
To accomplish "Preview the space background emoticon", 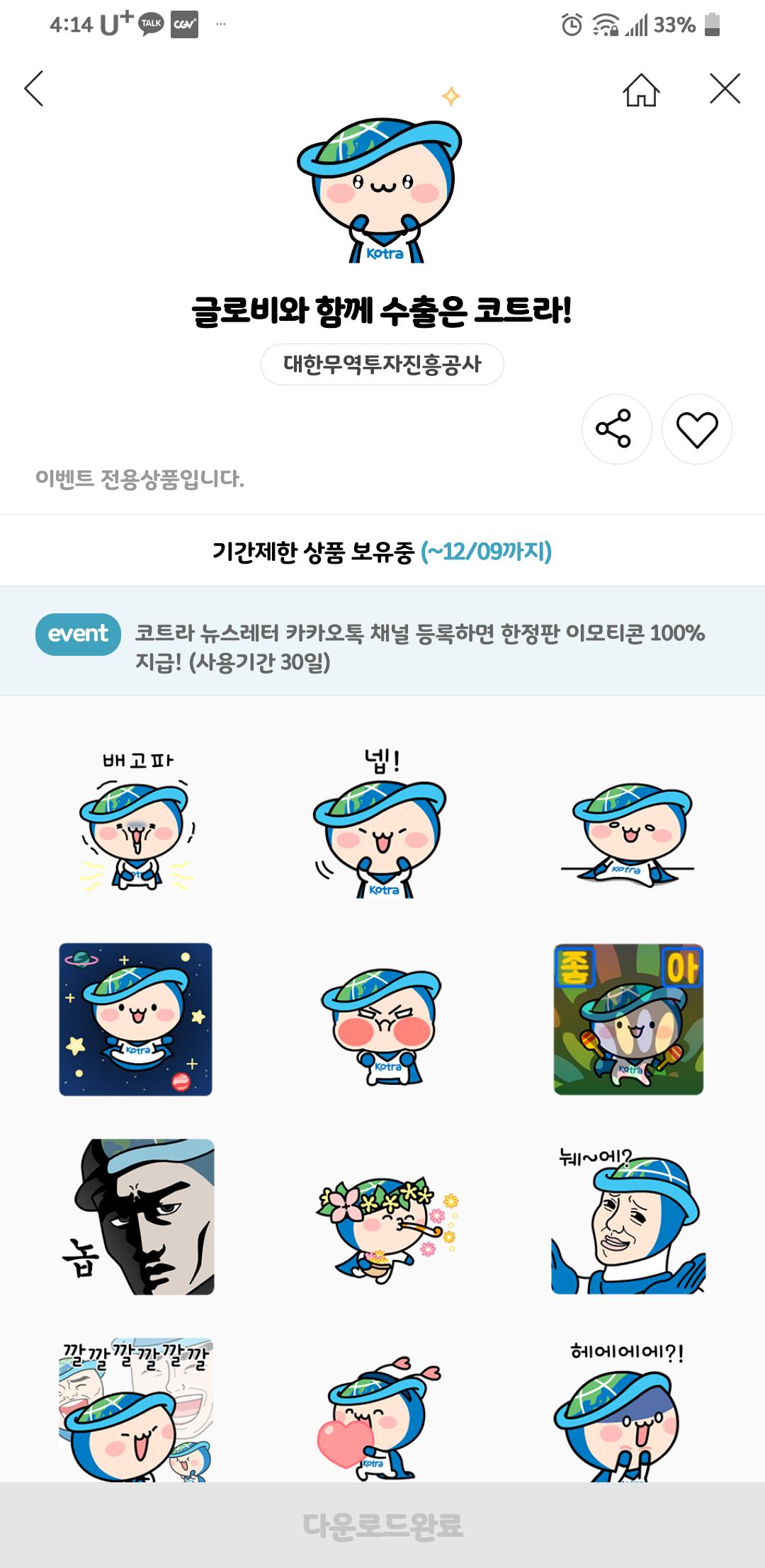I will click(x=136, y=1019).
